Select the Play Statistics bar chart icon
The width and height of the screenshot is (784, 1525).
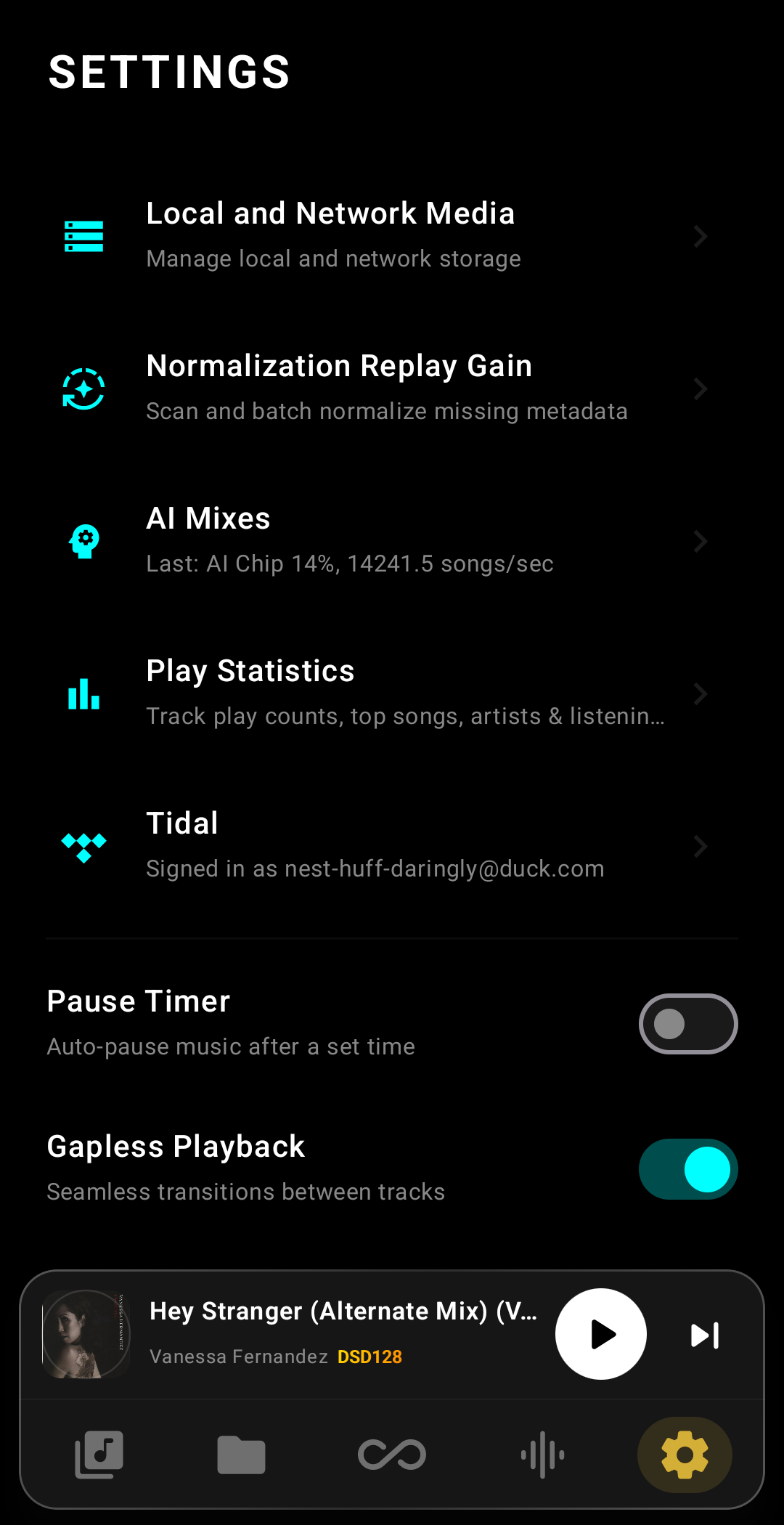pyautogui.click(x=83, y=694)
